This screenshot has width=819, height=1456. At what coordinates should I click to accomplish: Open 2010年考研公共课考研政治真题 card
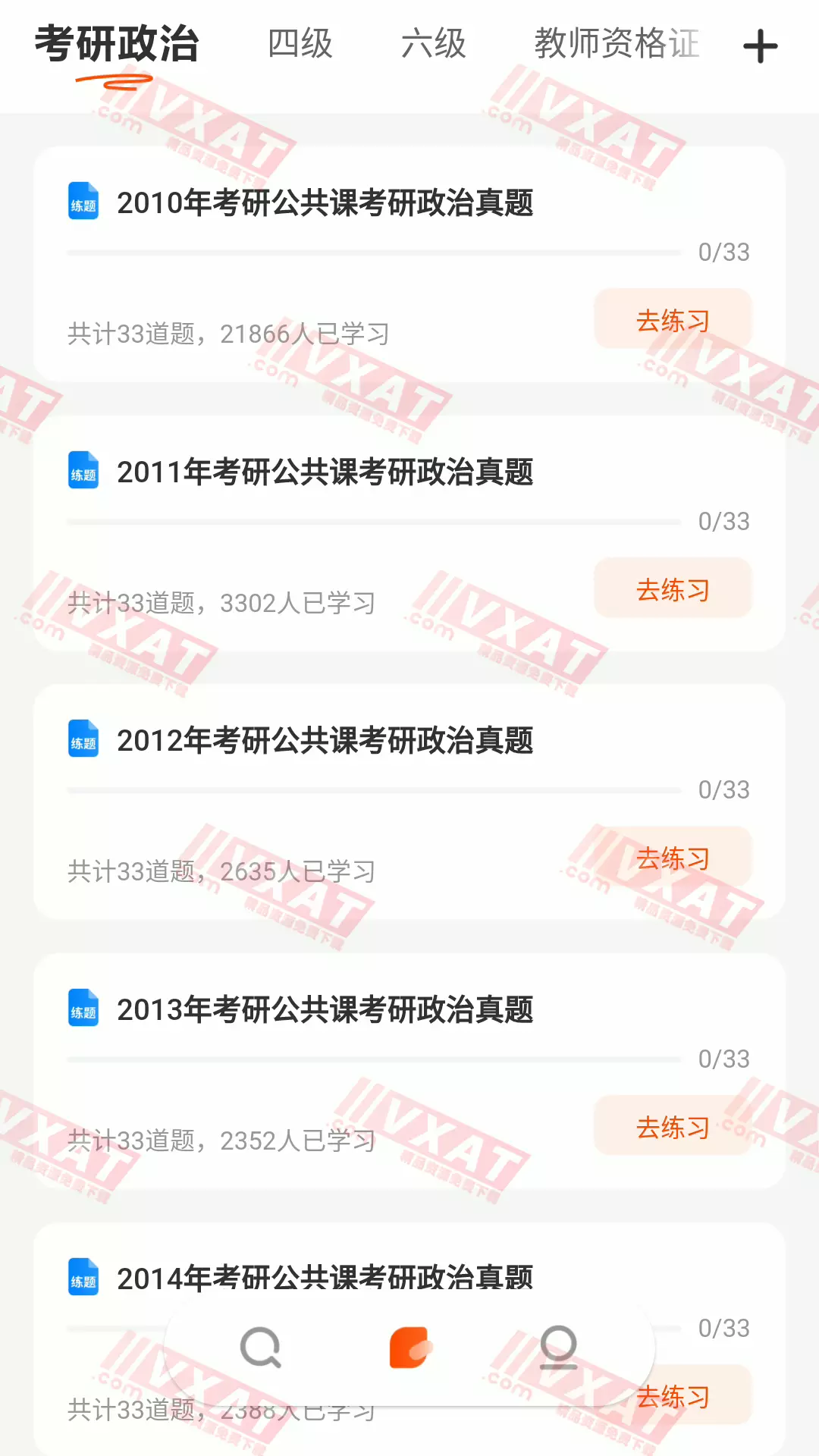click(x=325, y=203)
